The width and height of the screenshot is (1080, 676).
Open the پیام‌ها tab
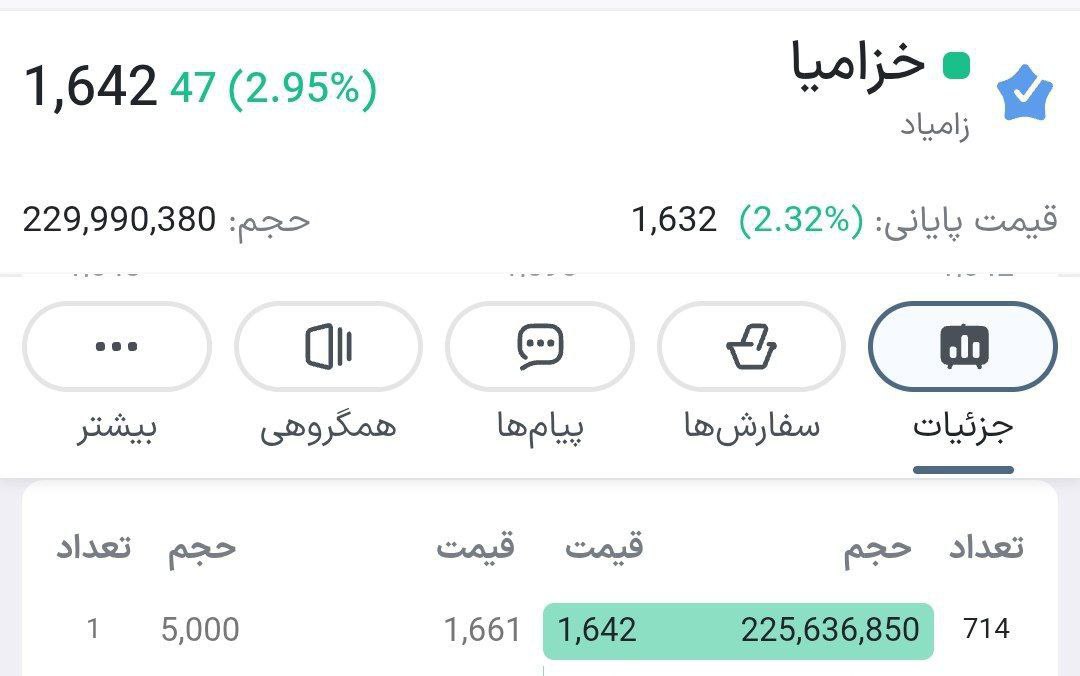(540, 346)
